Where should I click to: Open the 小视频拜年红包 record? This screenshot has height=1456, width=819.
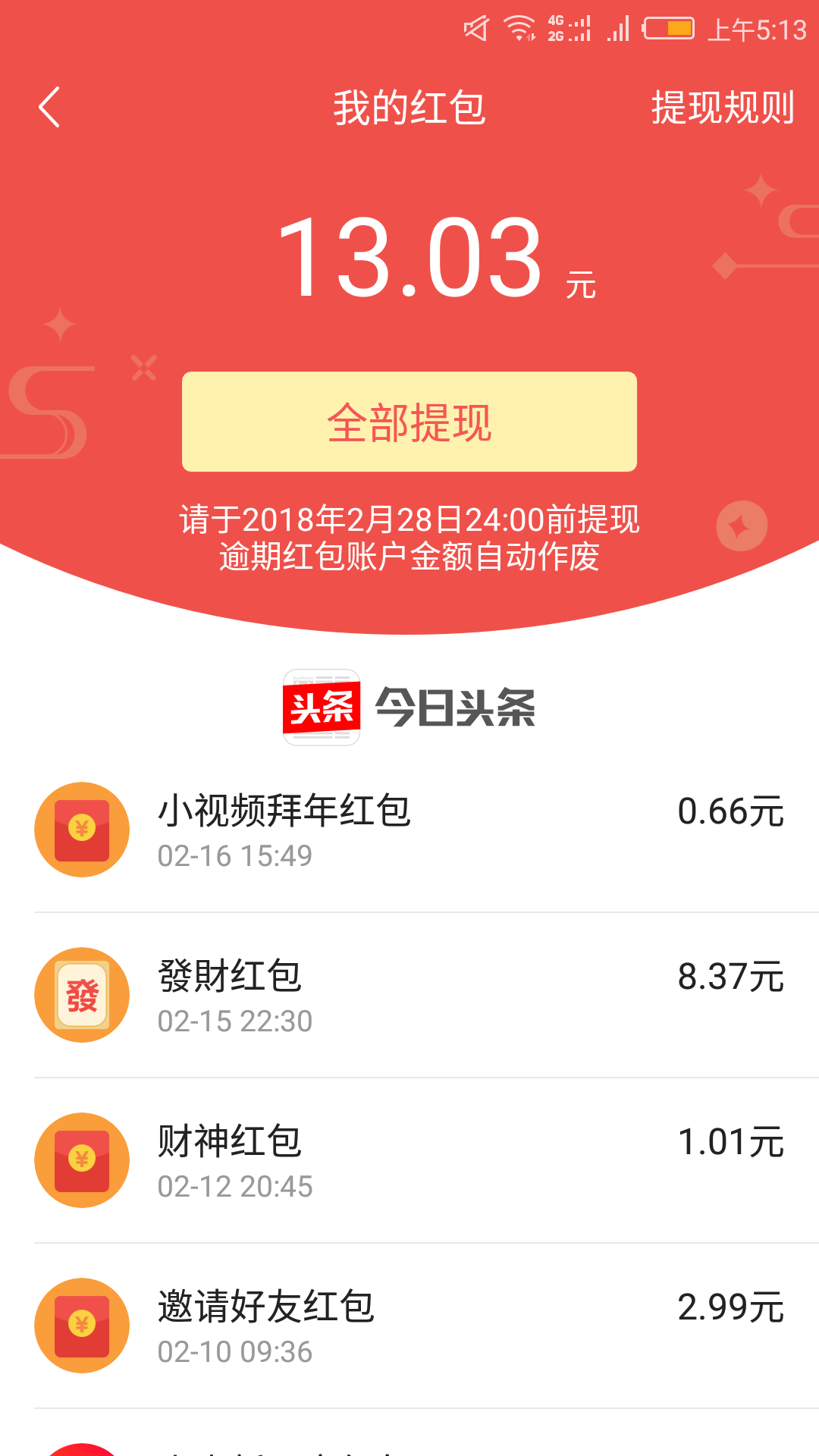pyautogui.click(x=409, y=830)
